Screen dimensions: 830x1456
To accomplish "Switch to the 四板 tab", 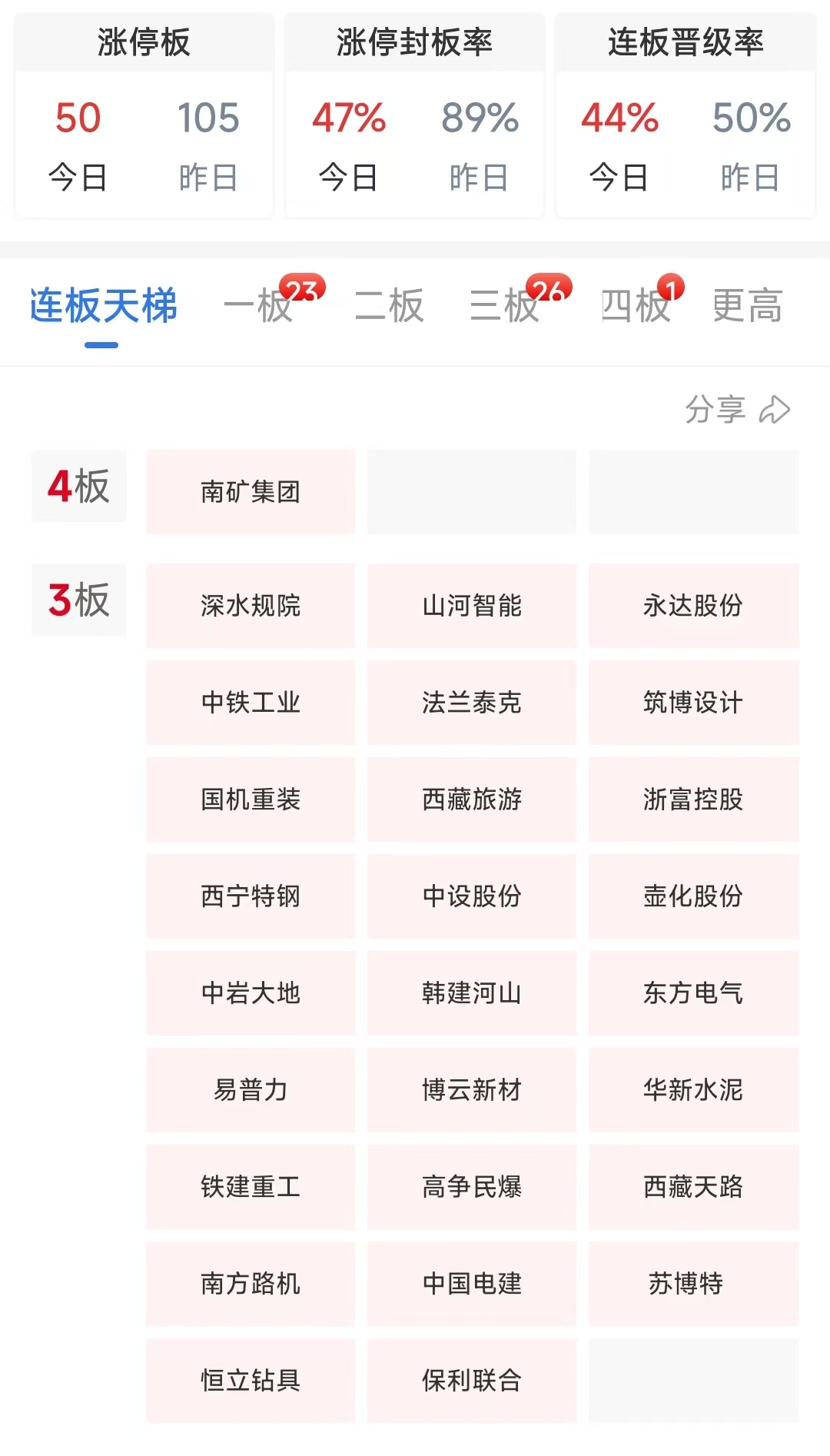I will pos(636,306).
